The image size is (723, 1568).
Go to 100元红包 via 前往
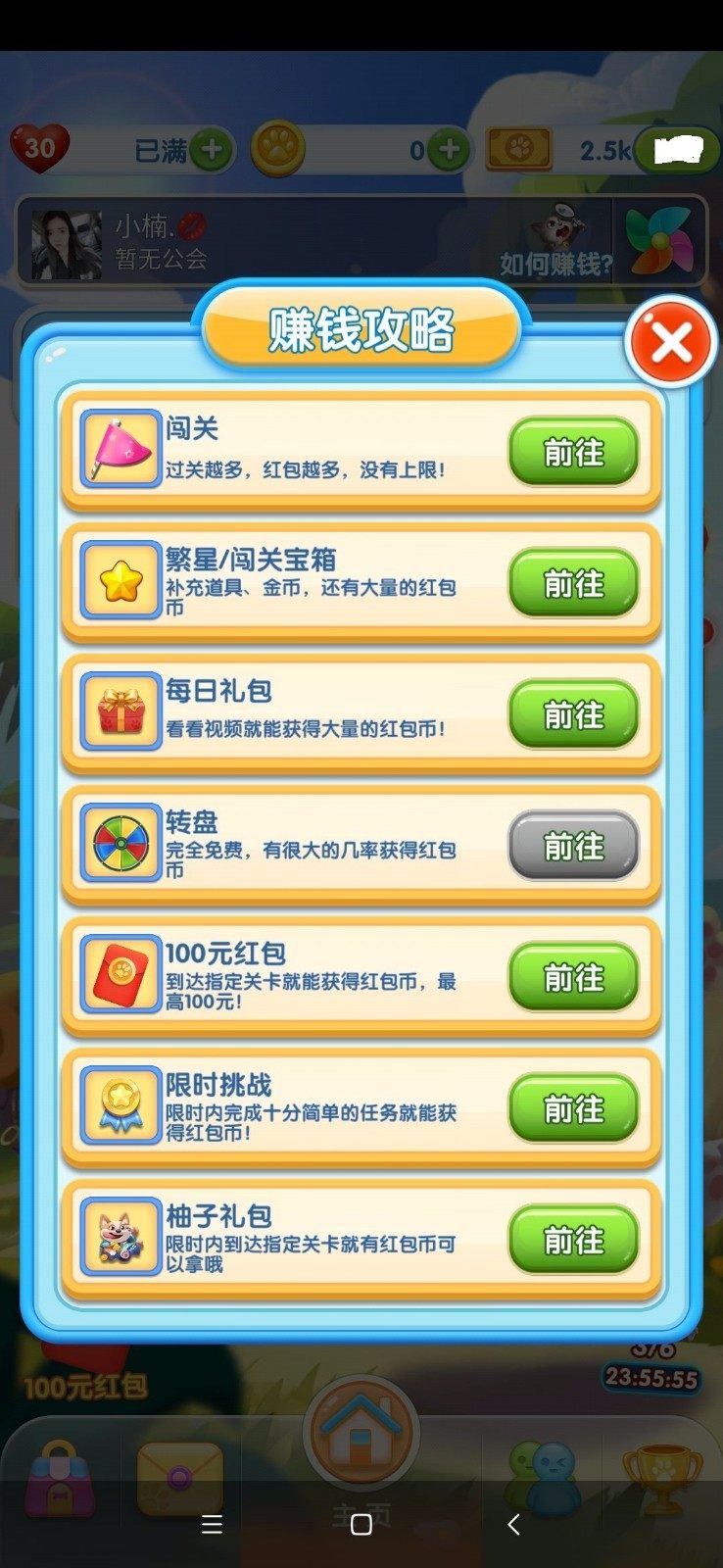coord(573,978)
